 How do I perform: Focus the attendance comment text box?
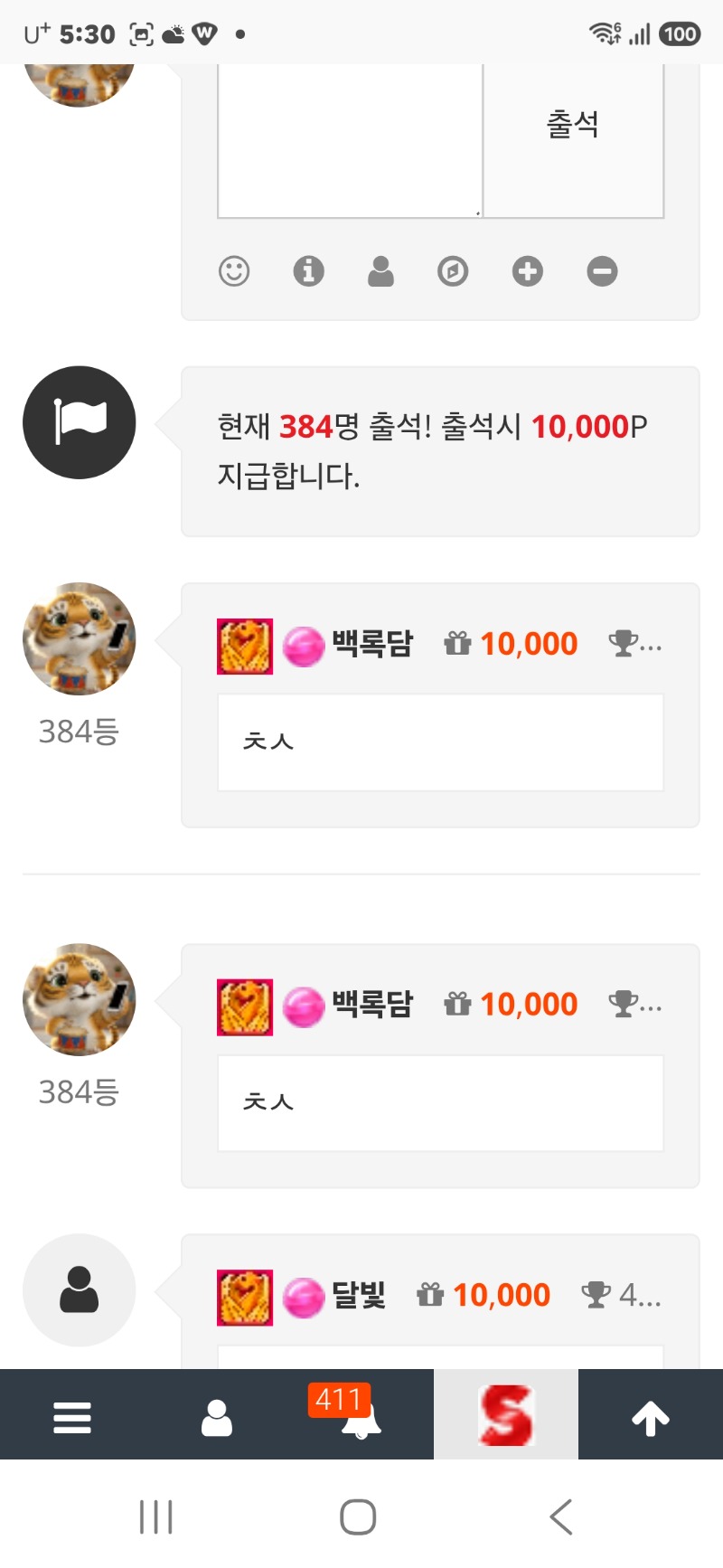point(350,140)
